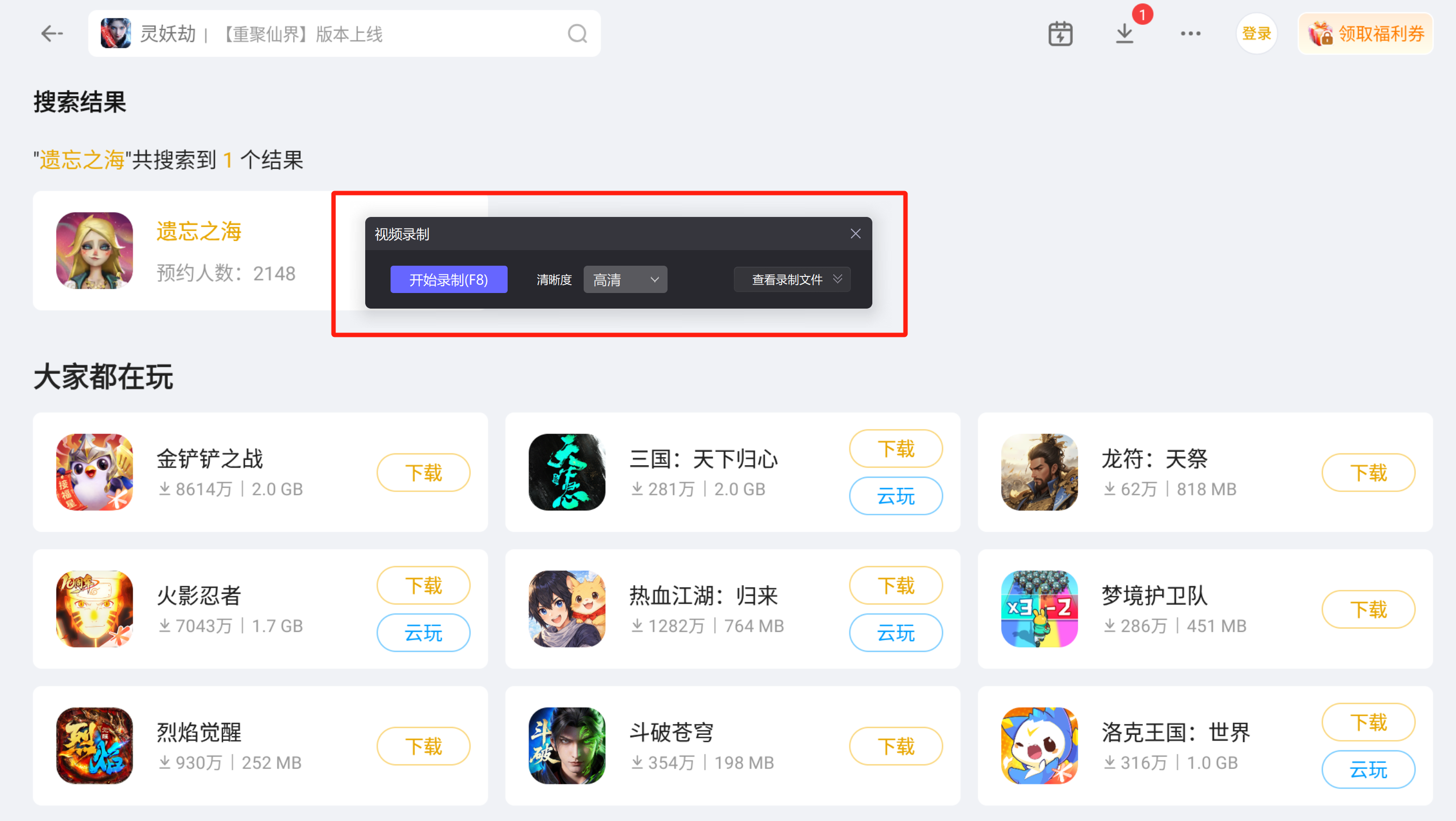Start recording with 开始录制(F8)
Viewport: 1456px width, 821px height.
pos(448,280)
